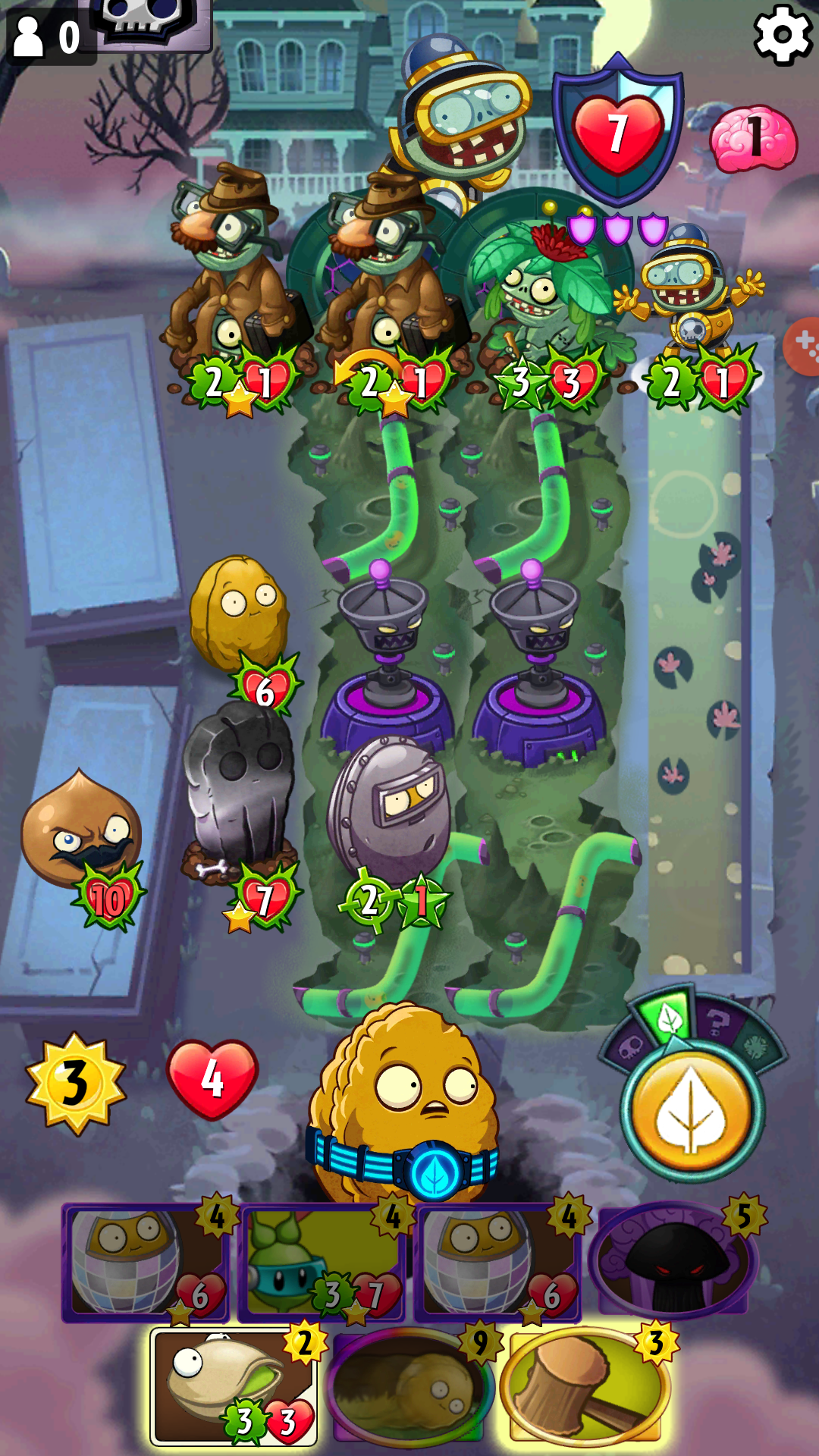Tap the Wall-Nut hero with the blue belt
The width and height of the screenshot is (819, 1456).
(x=406, y=1103)
